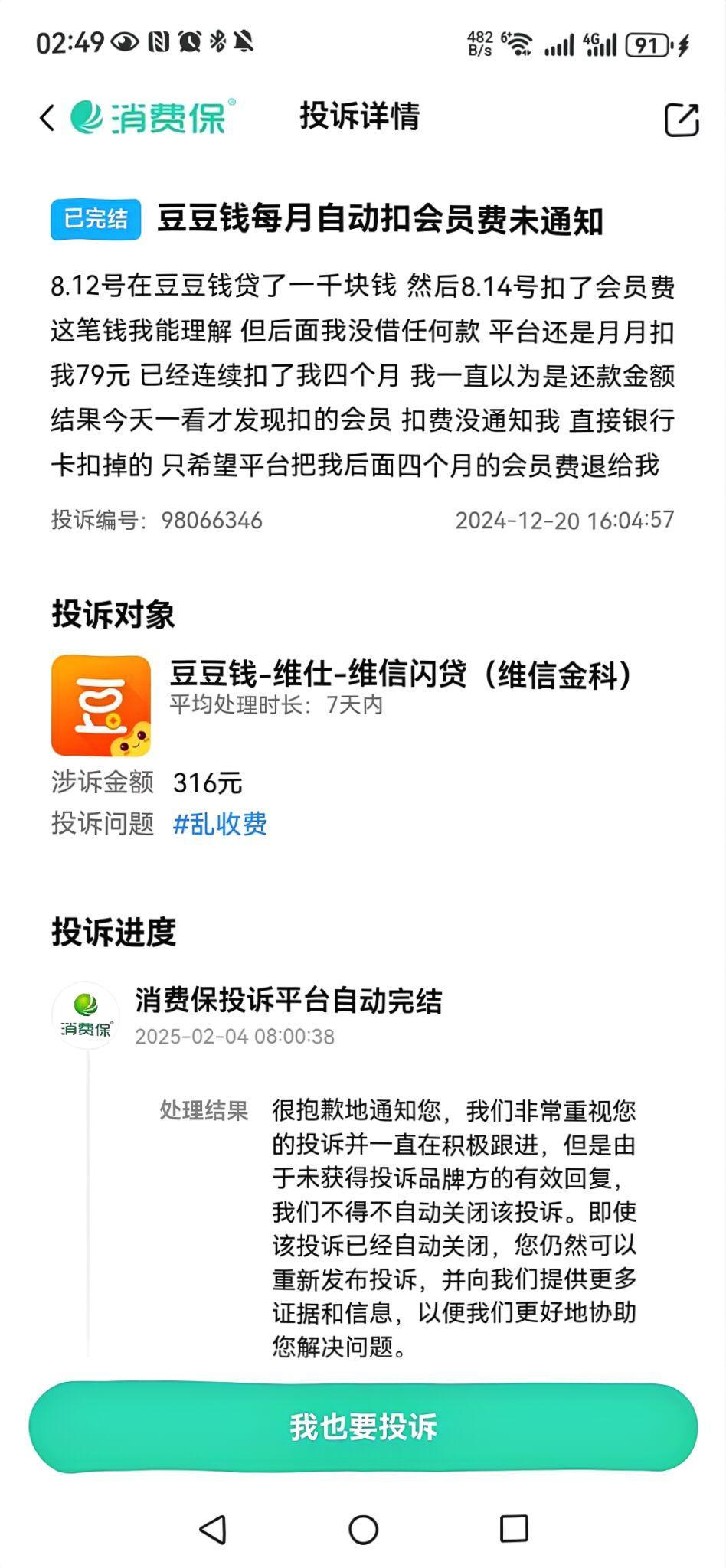Screen dimensions: 726x1568
Task: Share this complaint via top-right icon
Action: 681,119
